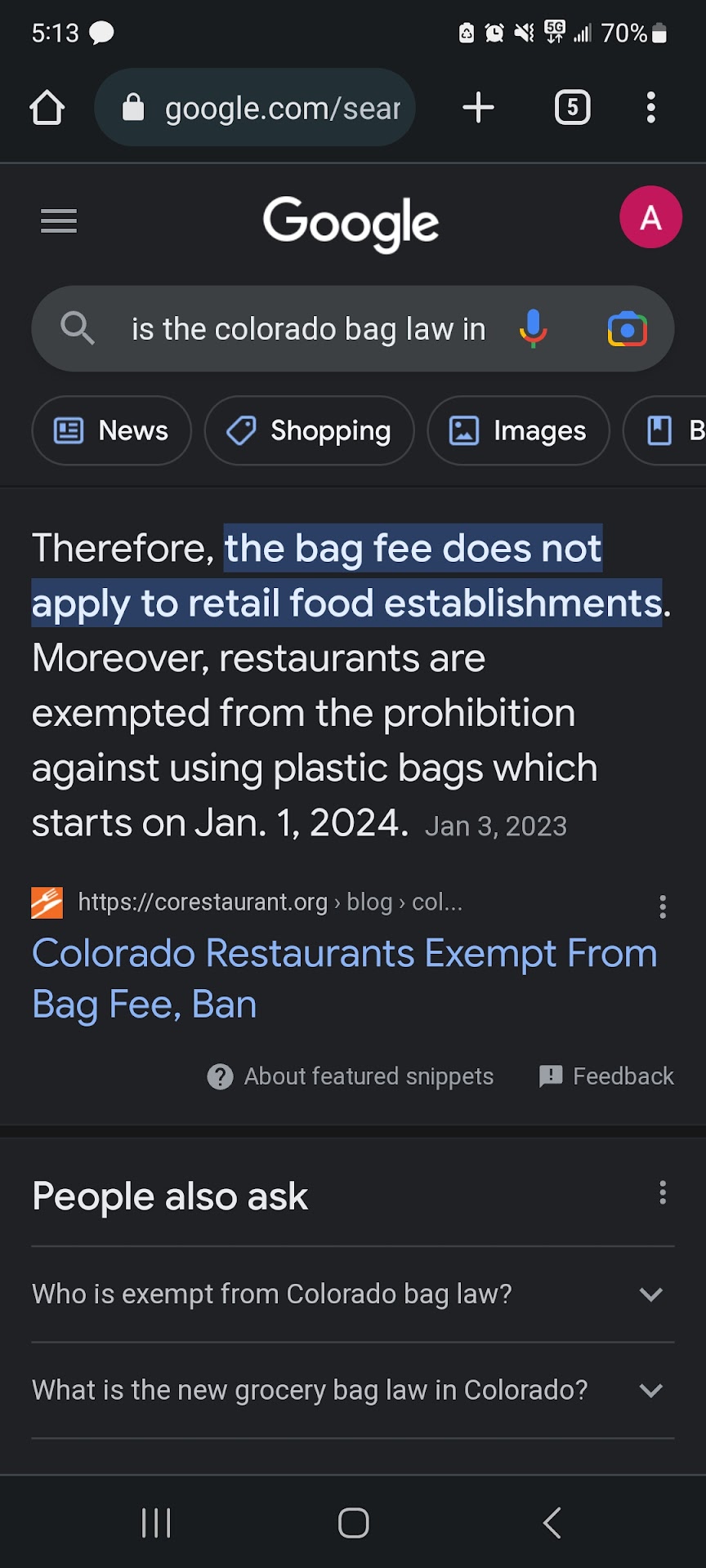
Task: Send Feedback on the featured snippet
Action: pyautogui.click(x=606, y=1076)
